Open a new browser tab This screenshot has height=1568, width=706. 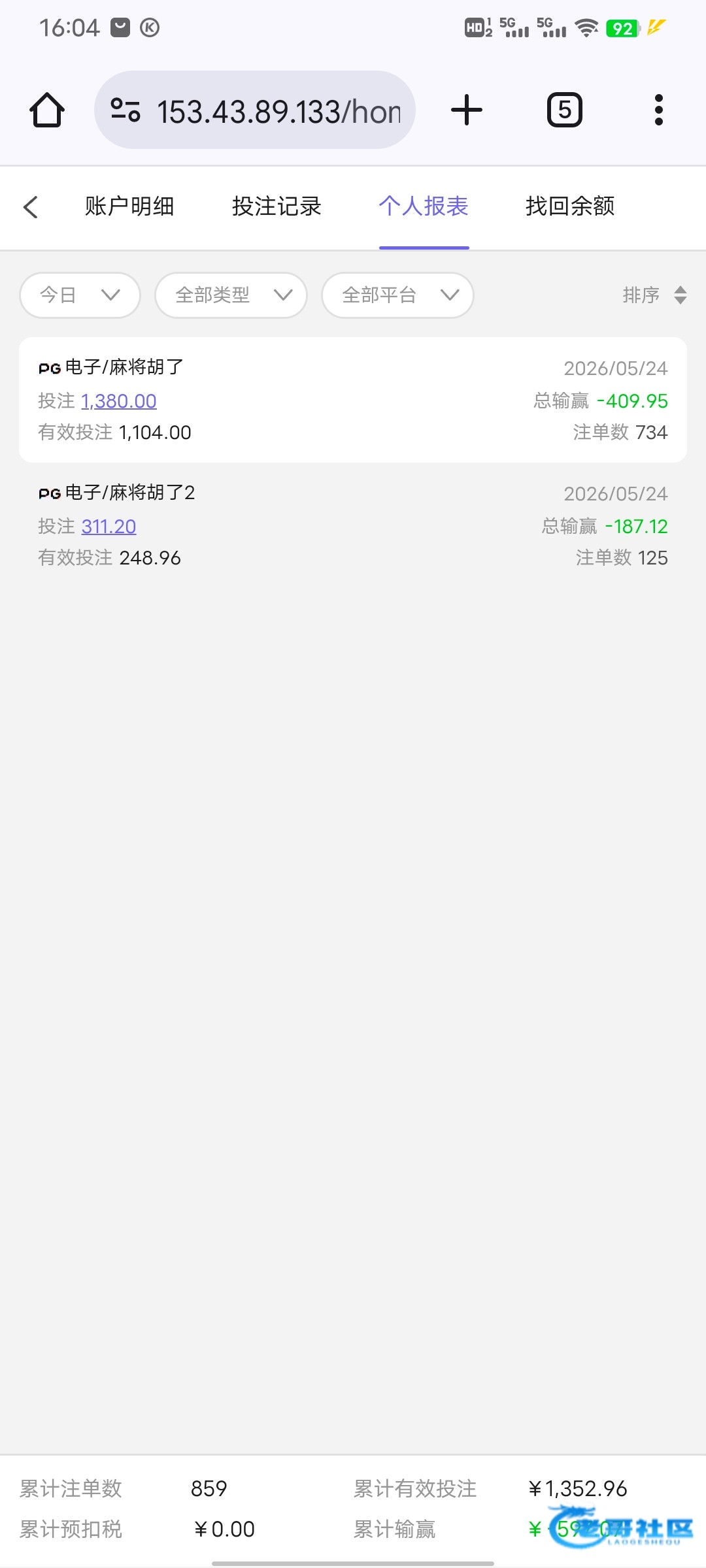click(467, 110)
